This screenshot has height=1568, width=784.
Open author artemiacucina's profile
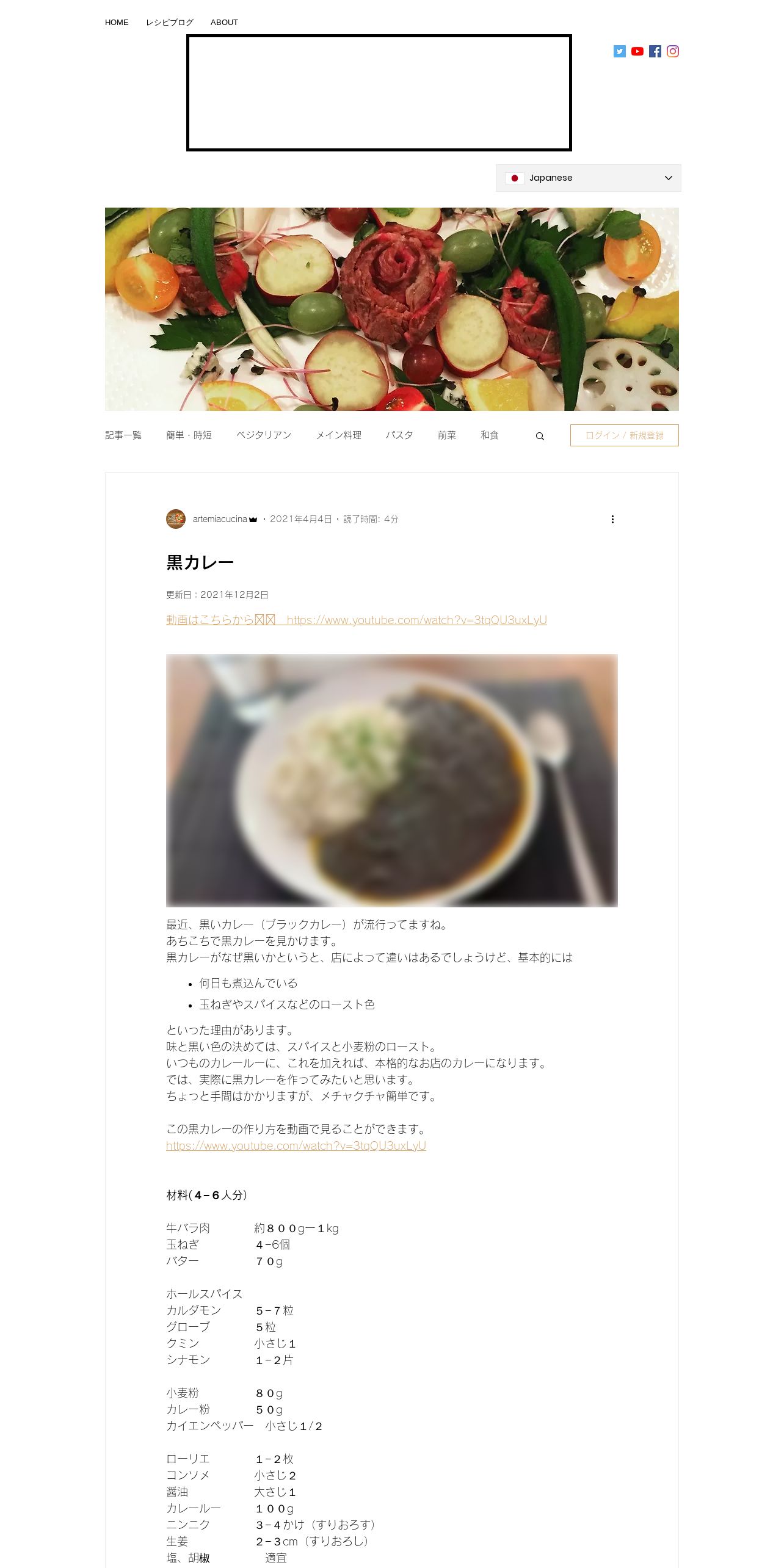pos(220,519)
